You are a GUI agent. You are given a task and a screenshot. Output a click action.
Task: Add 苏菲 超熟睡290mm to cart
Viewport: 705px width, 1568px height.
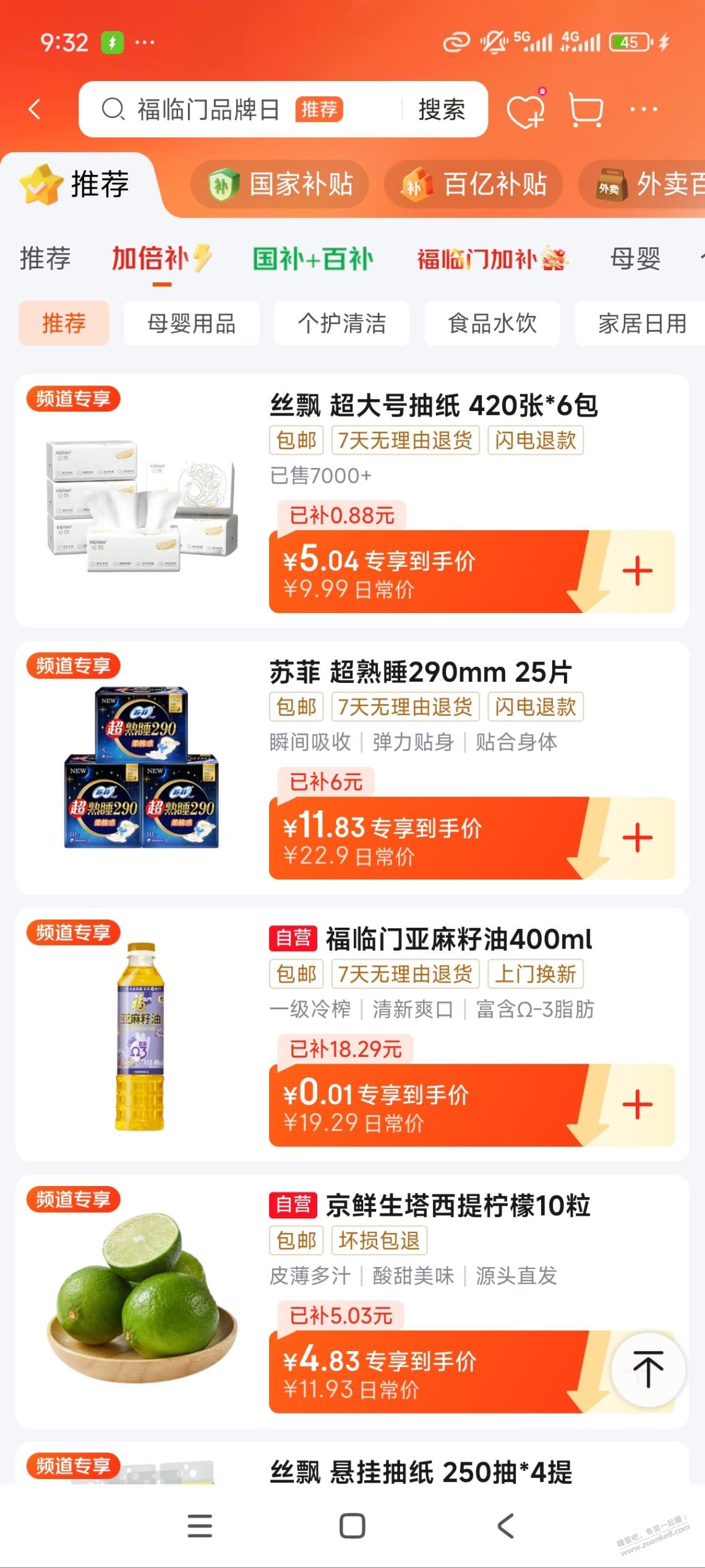click(637, 838)
